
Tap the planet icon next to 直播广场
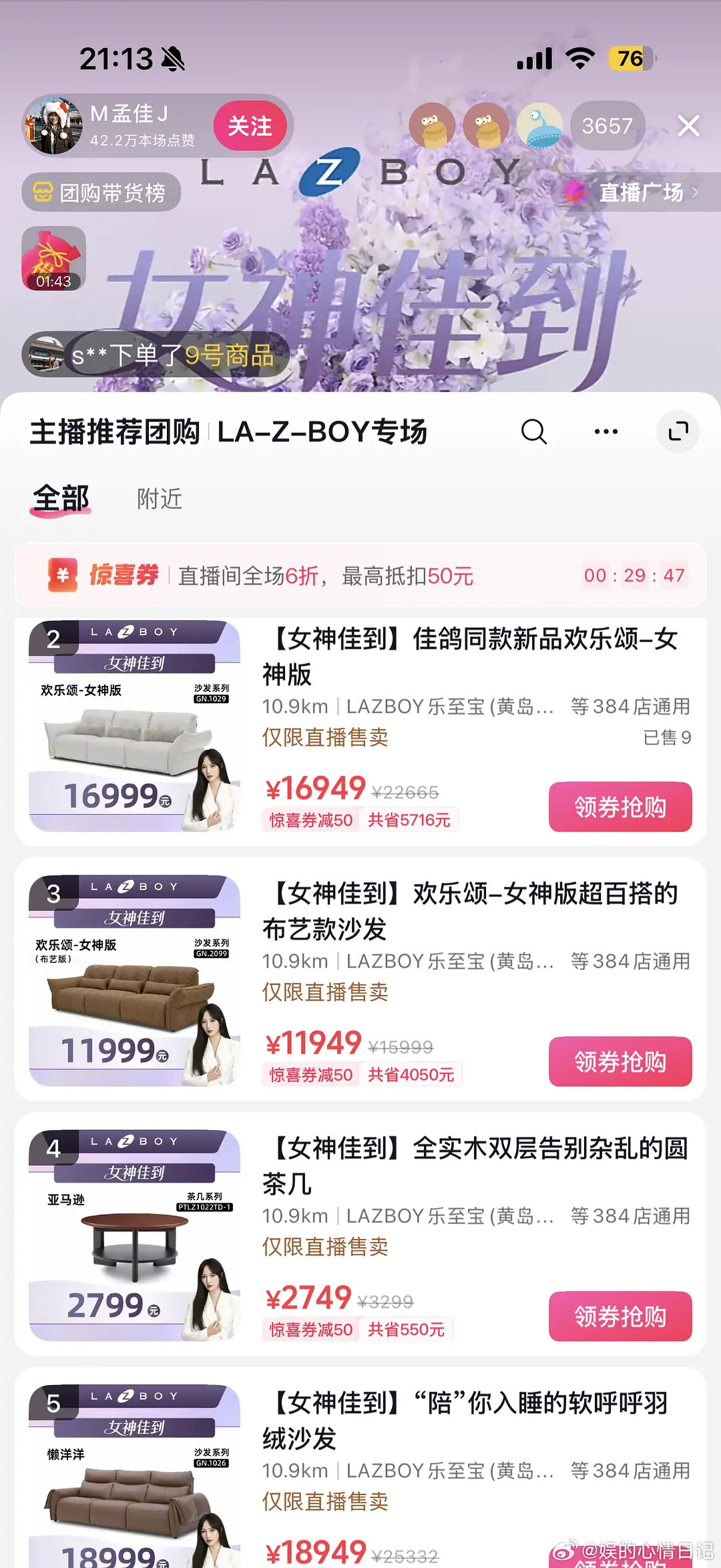point(575,193)
